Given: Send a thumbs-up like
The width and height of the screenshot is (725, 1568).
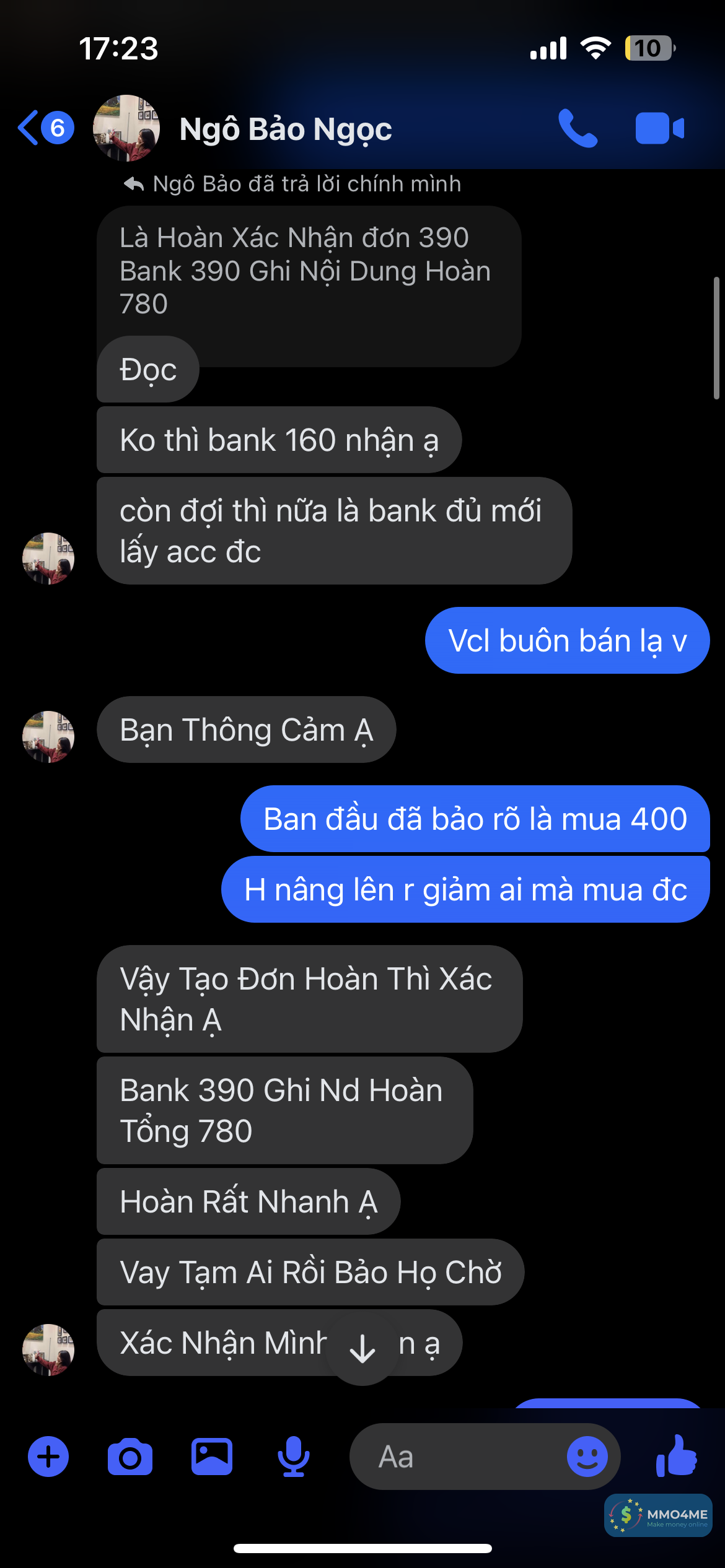Looking at the screenshot, I should click(677, 1457).
